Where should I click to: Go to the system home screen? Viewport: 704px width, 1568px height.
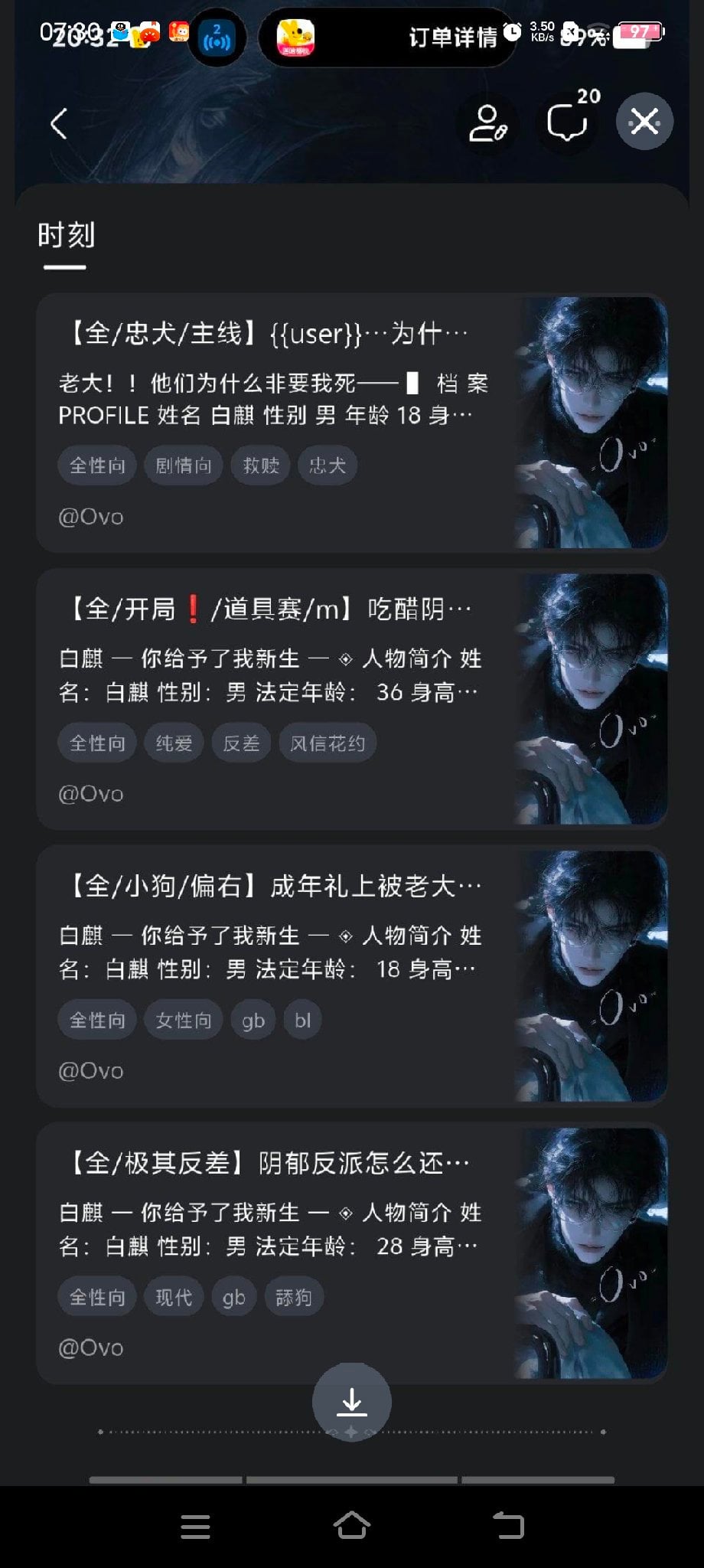point(352,1526)
